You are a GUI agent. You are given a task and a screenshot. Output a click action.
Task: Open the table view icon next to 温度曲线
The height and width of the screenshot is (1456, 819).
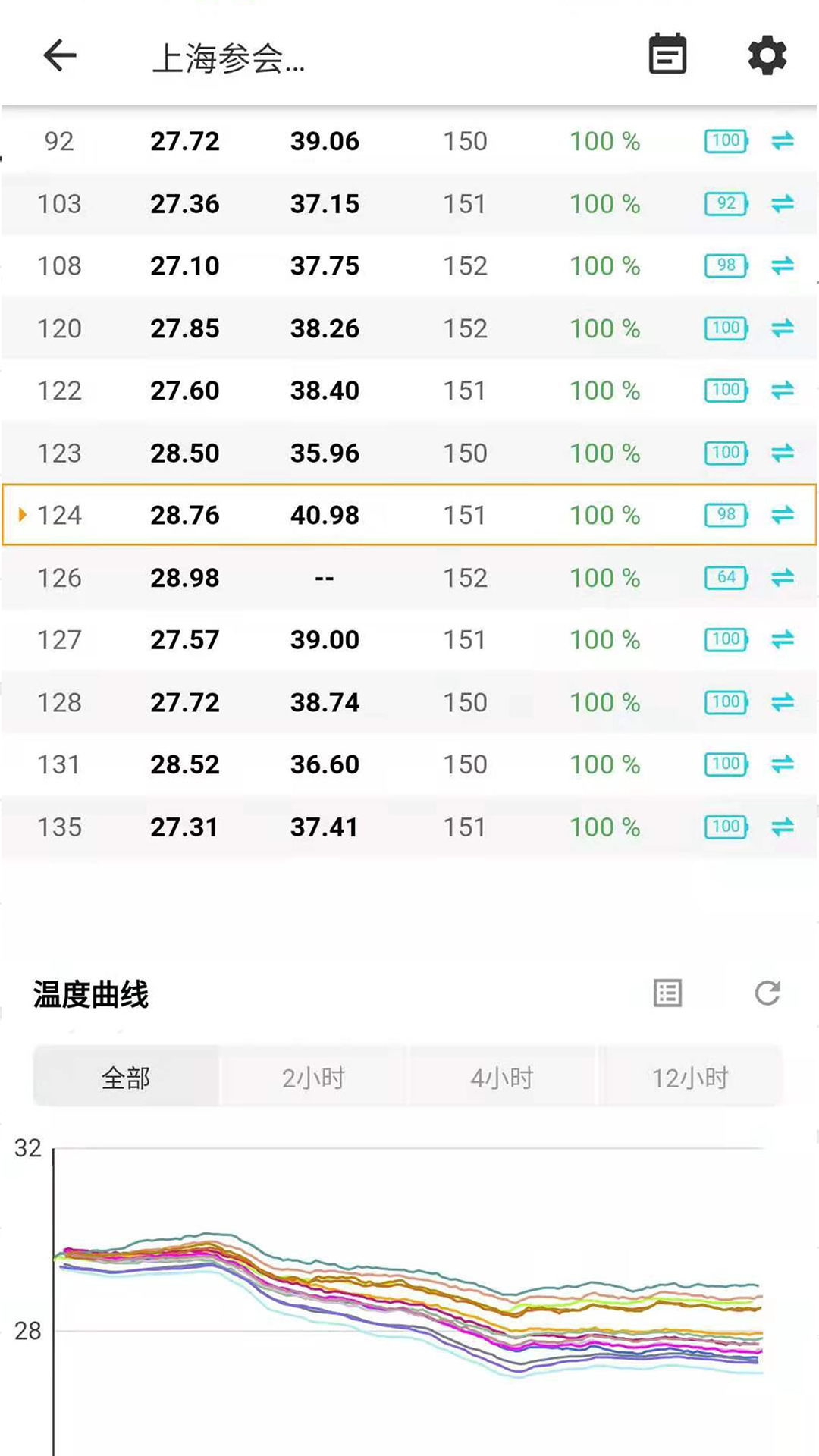668,993
